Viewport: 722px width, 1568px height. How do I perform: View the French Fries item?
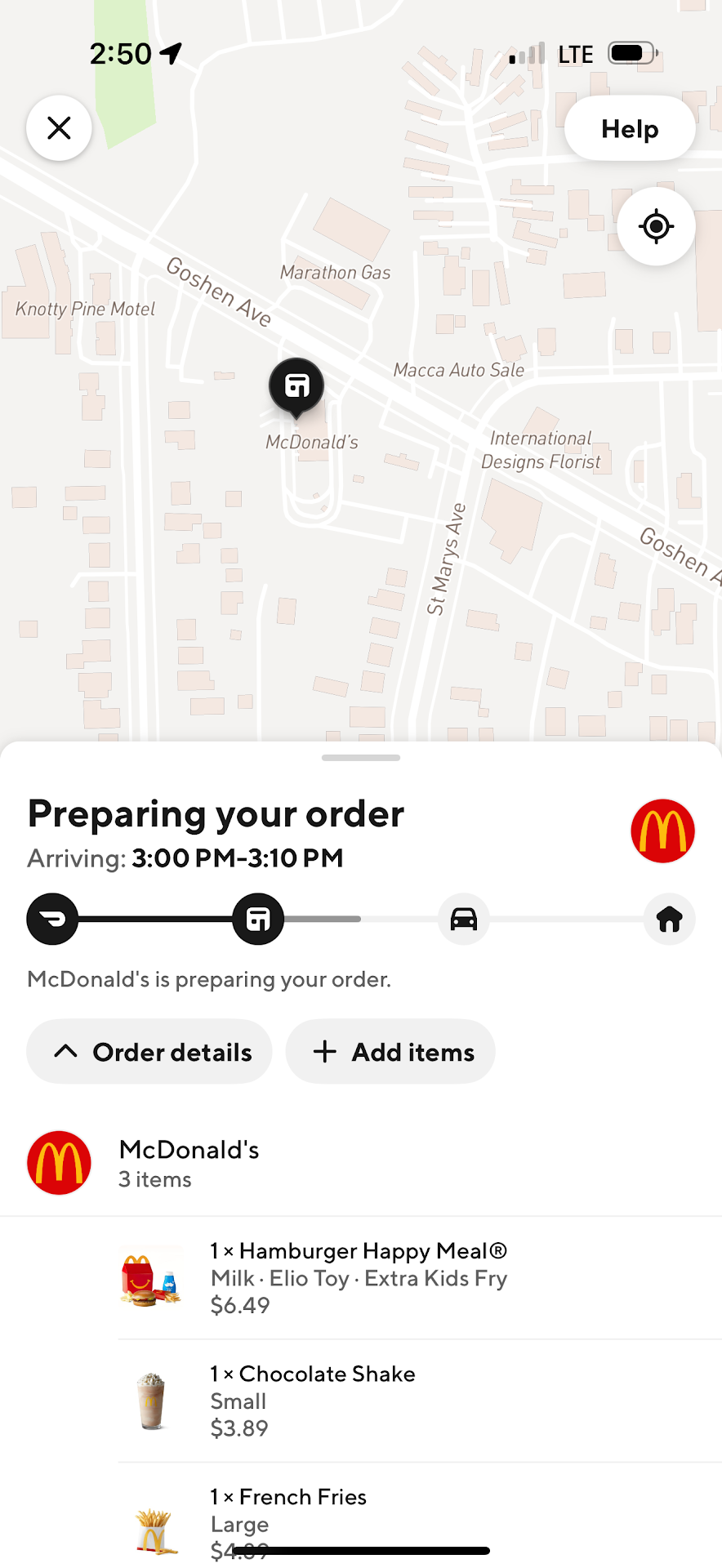coord(289,1511)
